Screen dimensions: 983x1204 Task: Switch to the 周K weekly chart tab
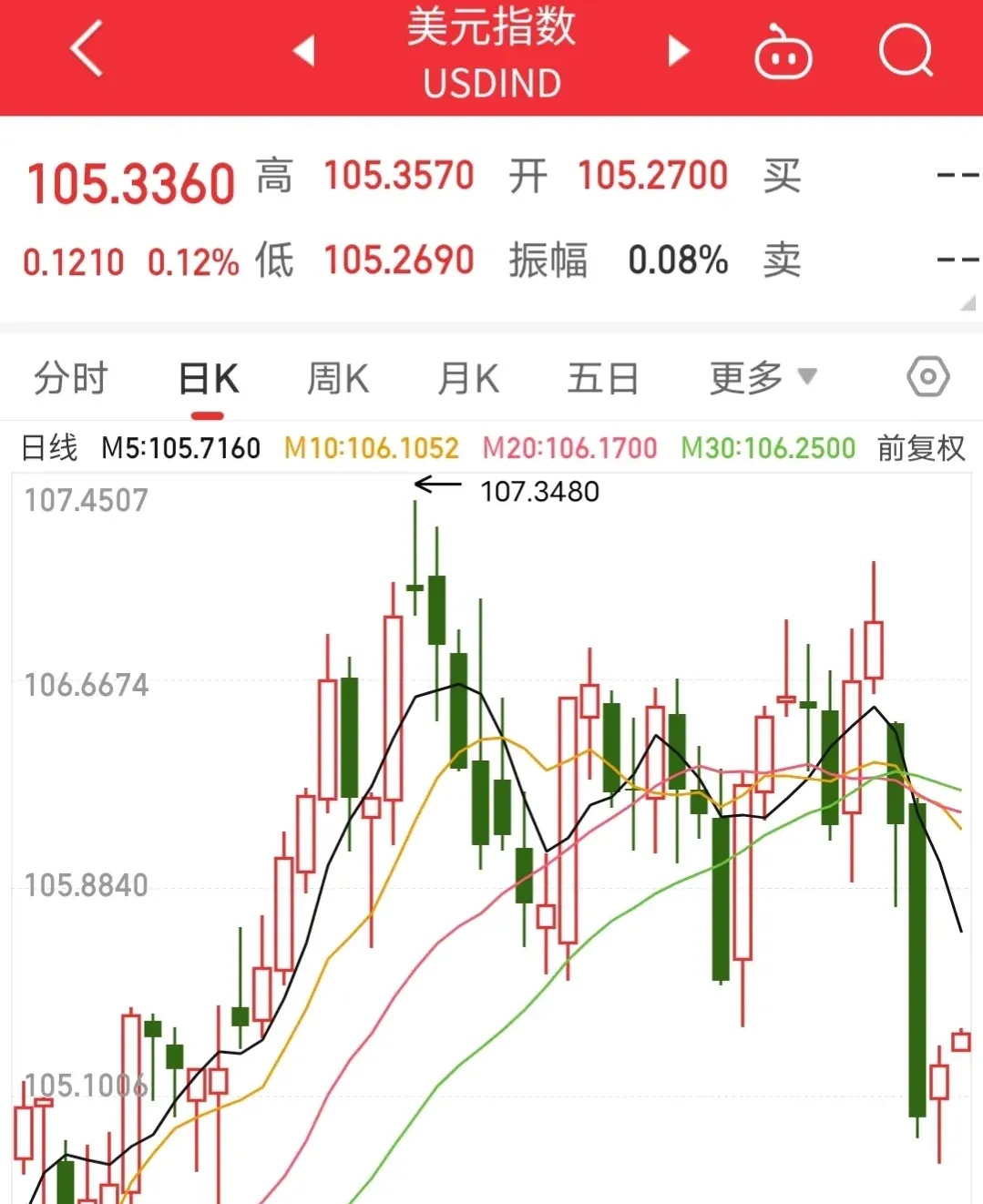pos(336,377)
